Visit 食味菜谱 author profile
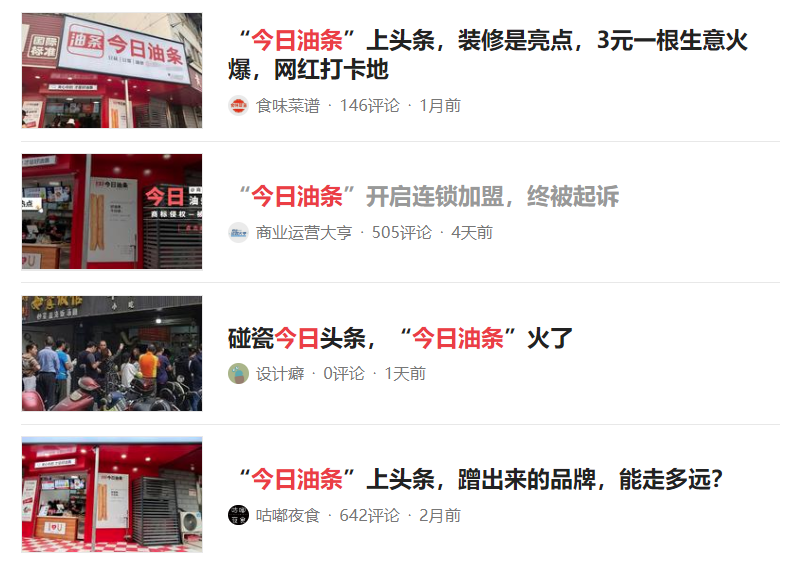This screenshot has width=798, height=563. click(x=287, y=105)
